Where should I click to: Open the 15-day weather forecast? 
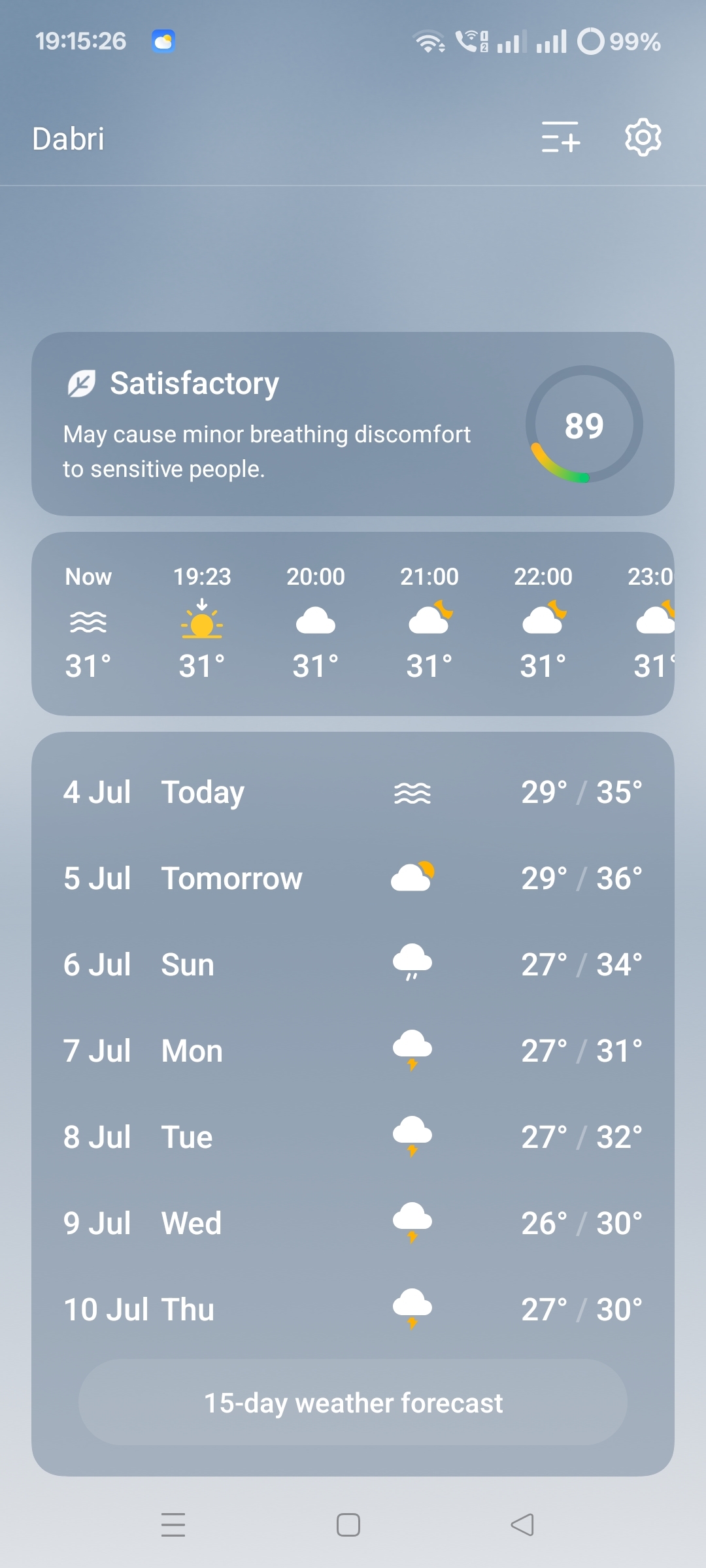coord(353,1403)
